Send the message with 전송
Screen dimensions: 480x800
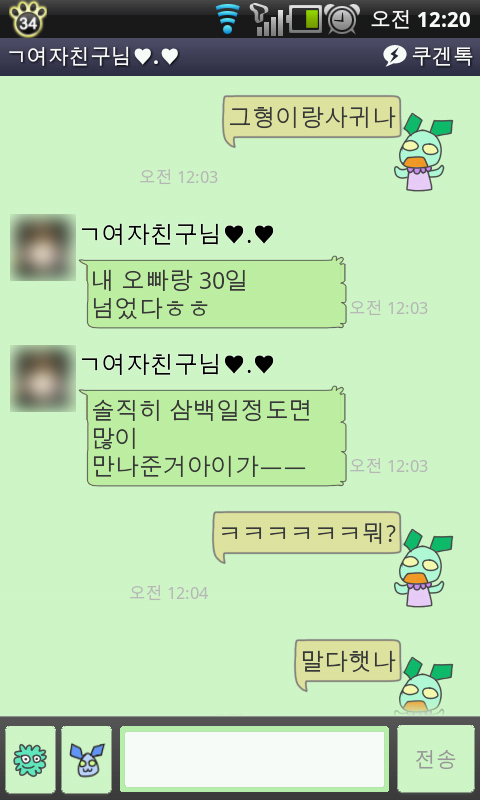click(x=436, y=759)
